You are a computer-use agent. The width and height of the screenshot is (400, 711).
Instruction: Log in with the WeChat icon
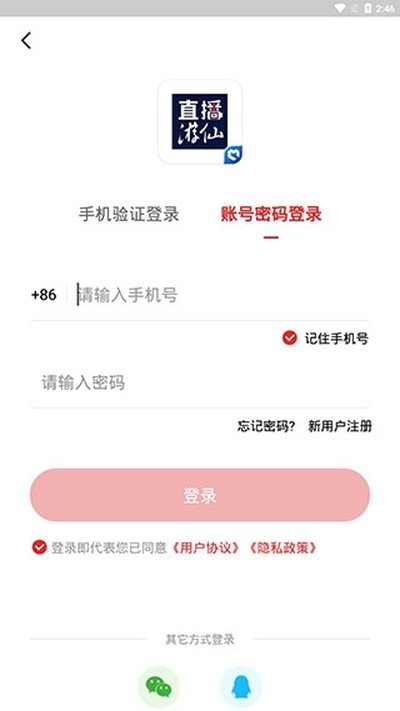(159, 687)
